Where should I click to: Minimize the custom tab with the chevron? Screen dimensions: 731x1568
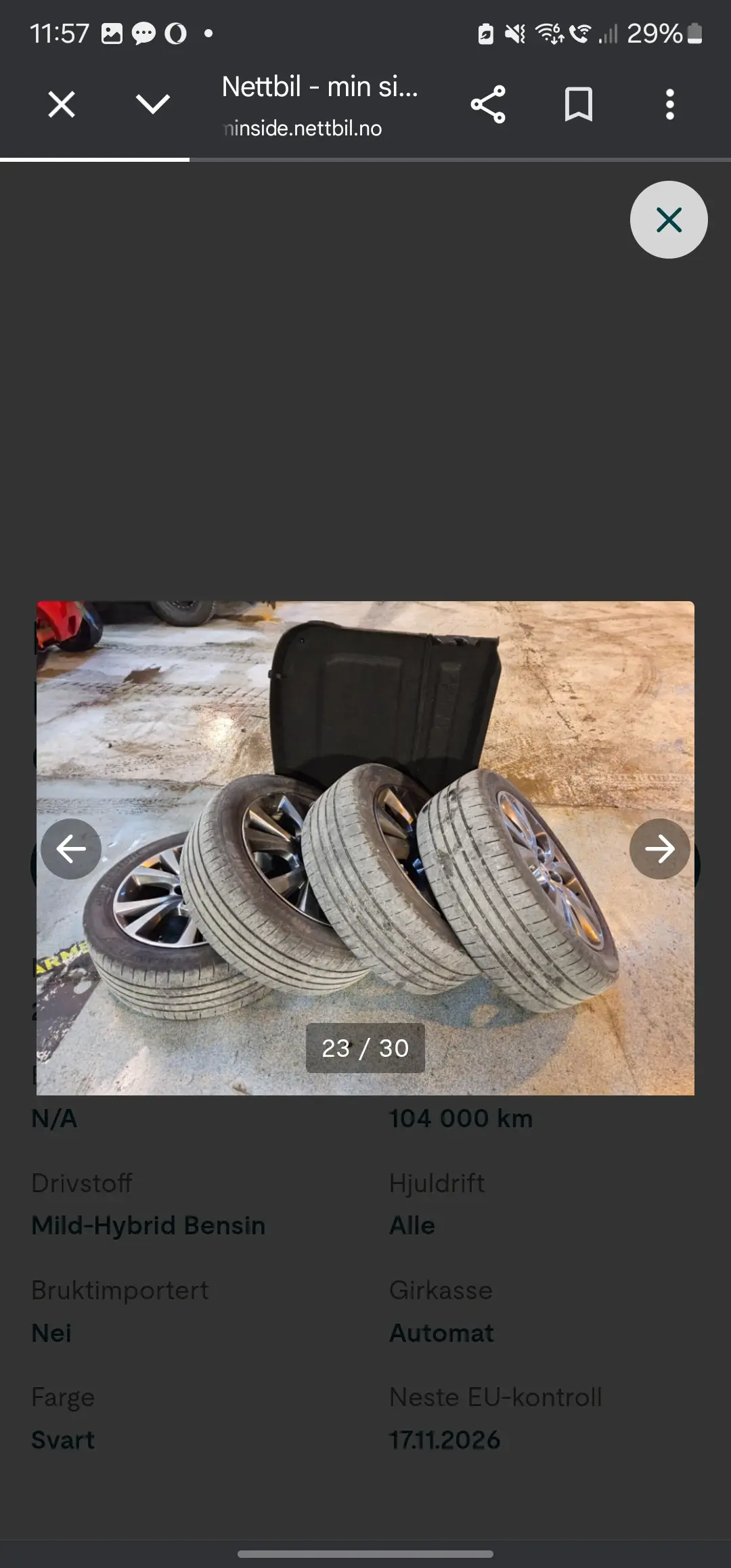click(152, 104)
